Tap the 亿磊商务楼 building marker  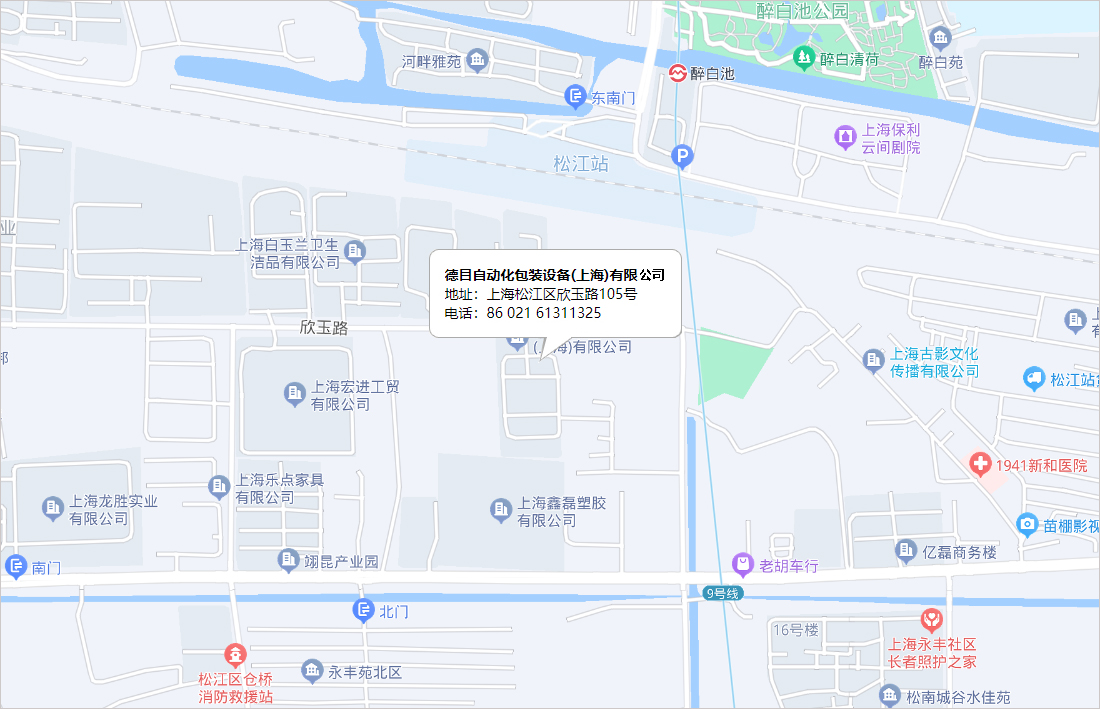pos(906,550)
